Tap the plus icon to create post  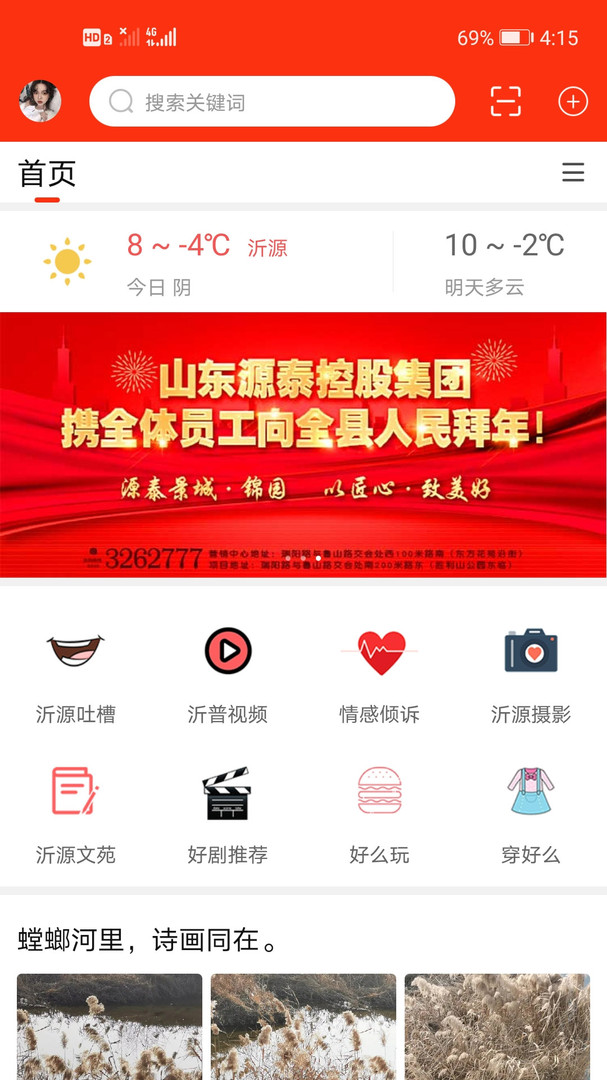pos(573,102)
